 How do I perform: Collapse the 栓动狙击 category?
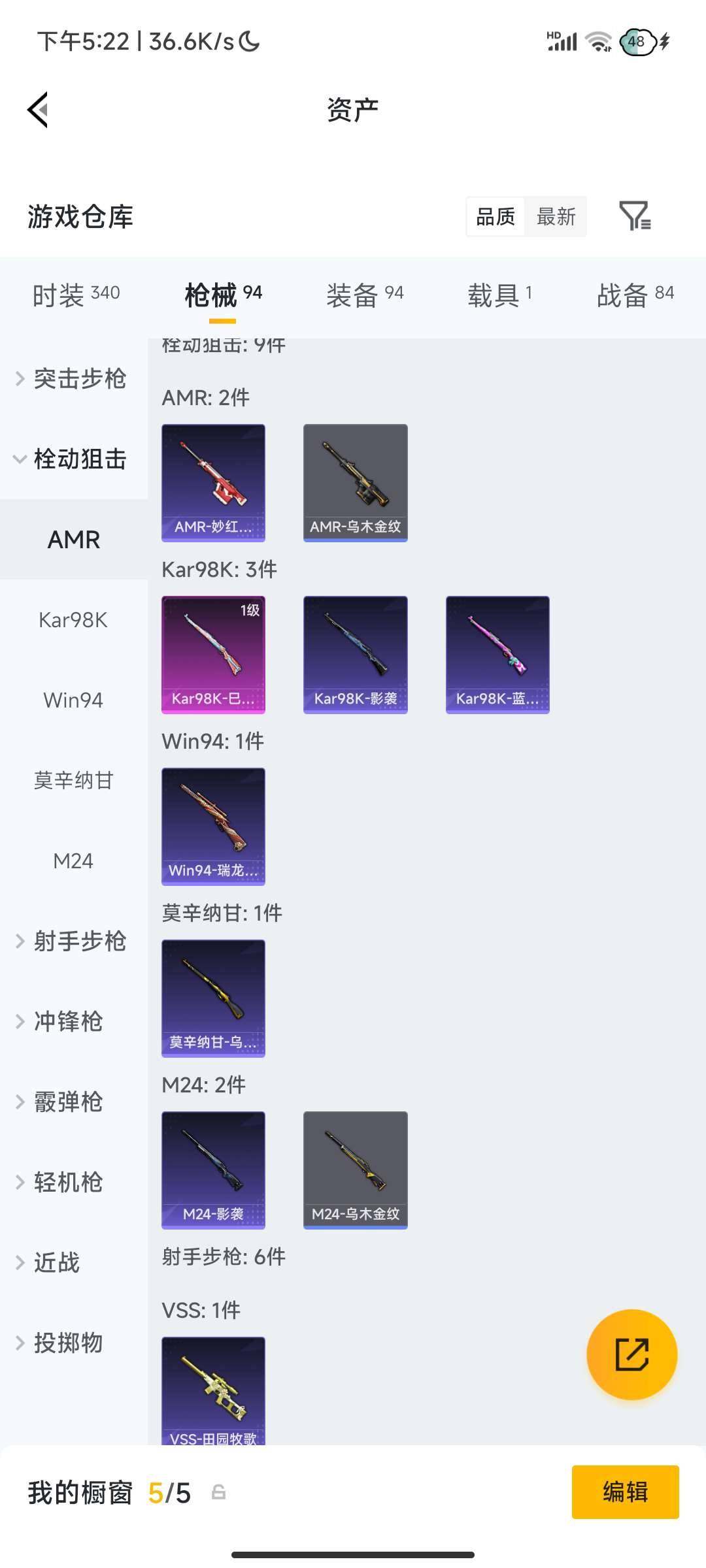coord(74,459)
